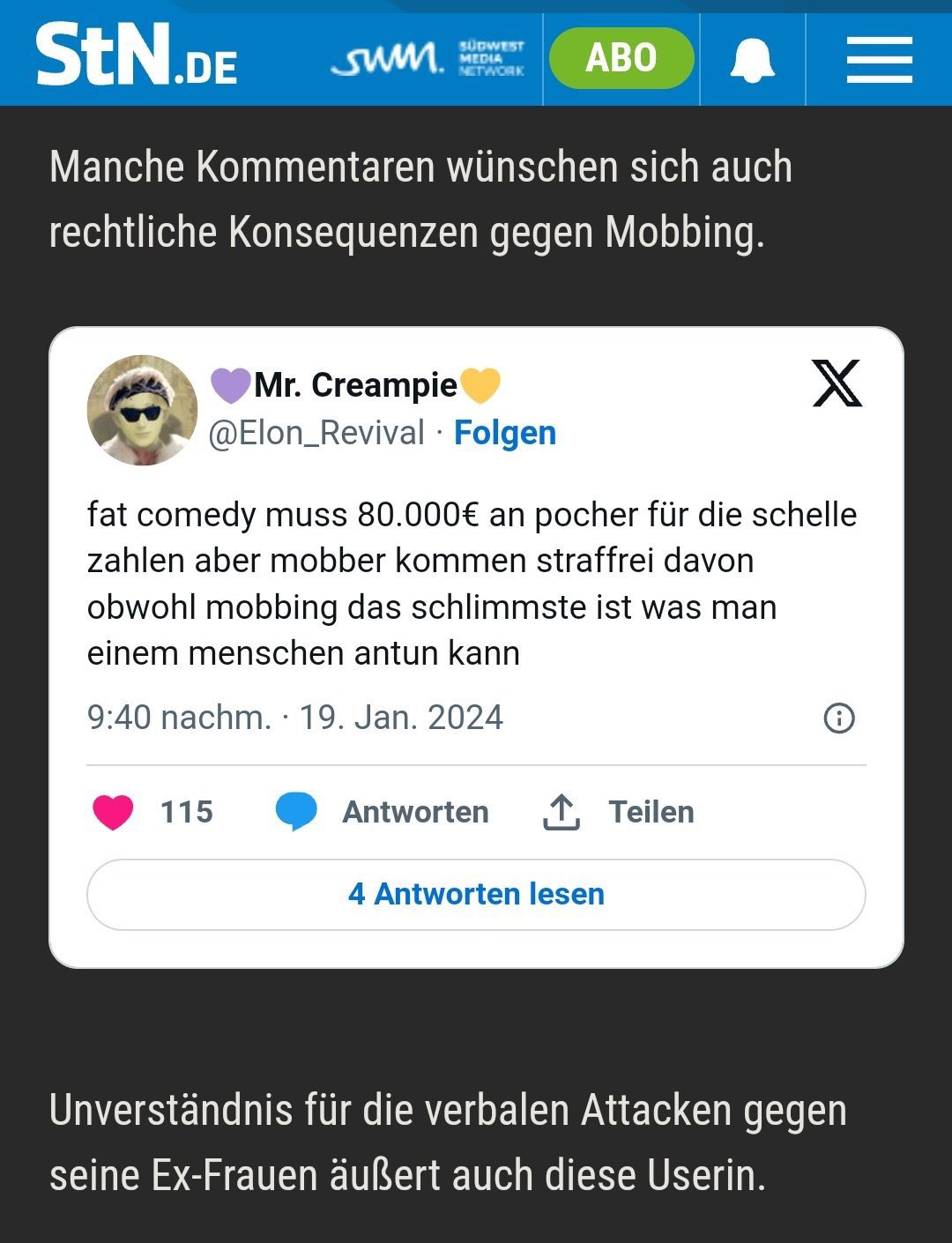Share the tweet with Teilen
The width and height of the screenshot is (952, 1243).
(x=619, y=812)
